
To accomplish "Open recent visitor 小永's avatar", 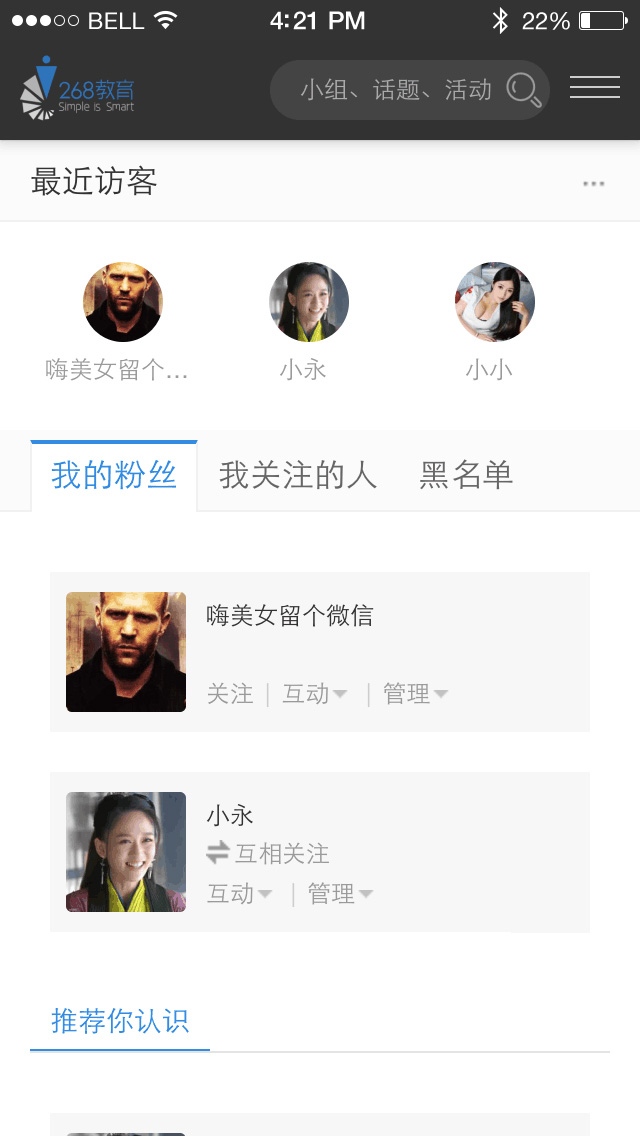I will pyautogui.click(x=309, y=301).
